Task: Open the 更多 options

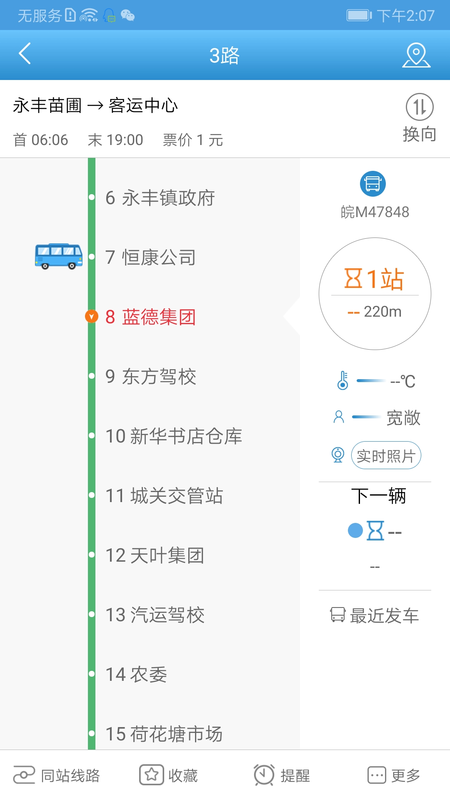Action: [x=393, y=776]
